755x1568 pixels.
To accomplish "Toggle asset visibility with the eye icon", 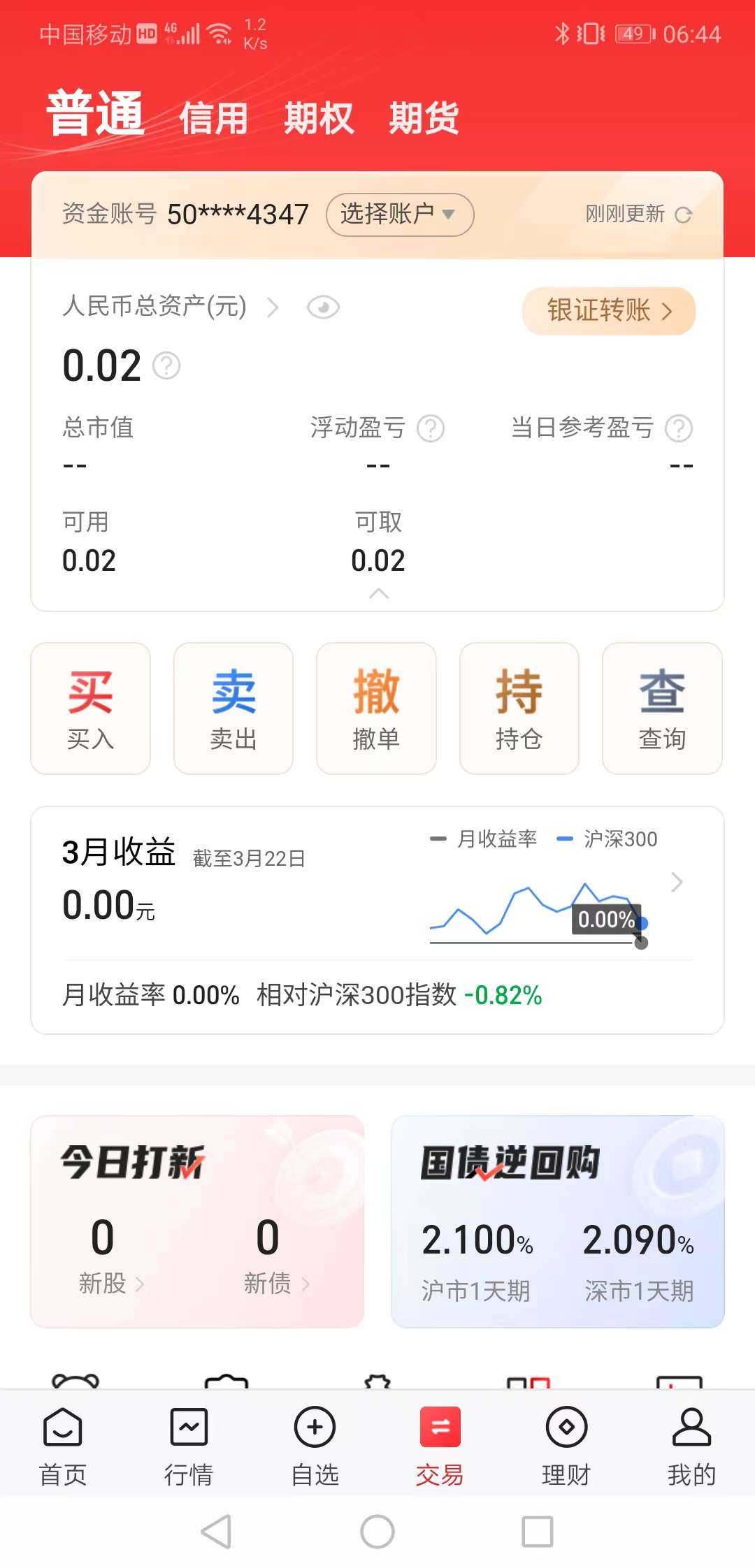I will coord(323,307).
